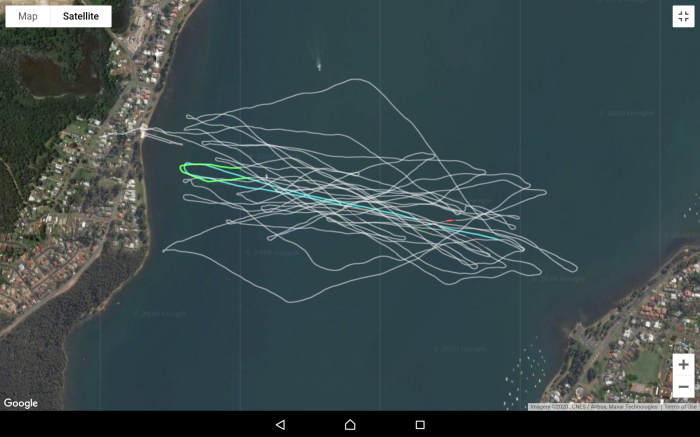Exit fullscreen map mode

[x=683, y=16]
